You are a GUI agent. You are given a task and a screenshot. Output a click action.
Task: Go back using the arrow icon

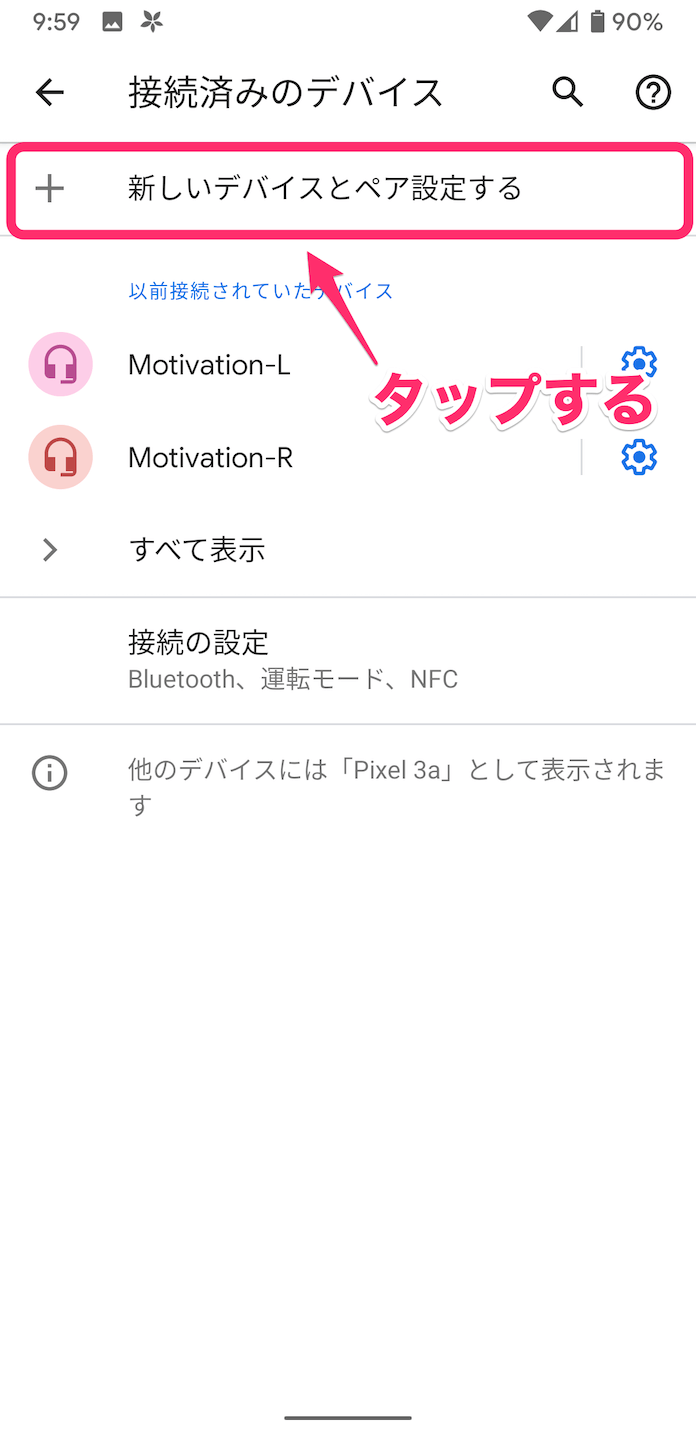coord(49,93)
